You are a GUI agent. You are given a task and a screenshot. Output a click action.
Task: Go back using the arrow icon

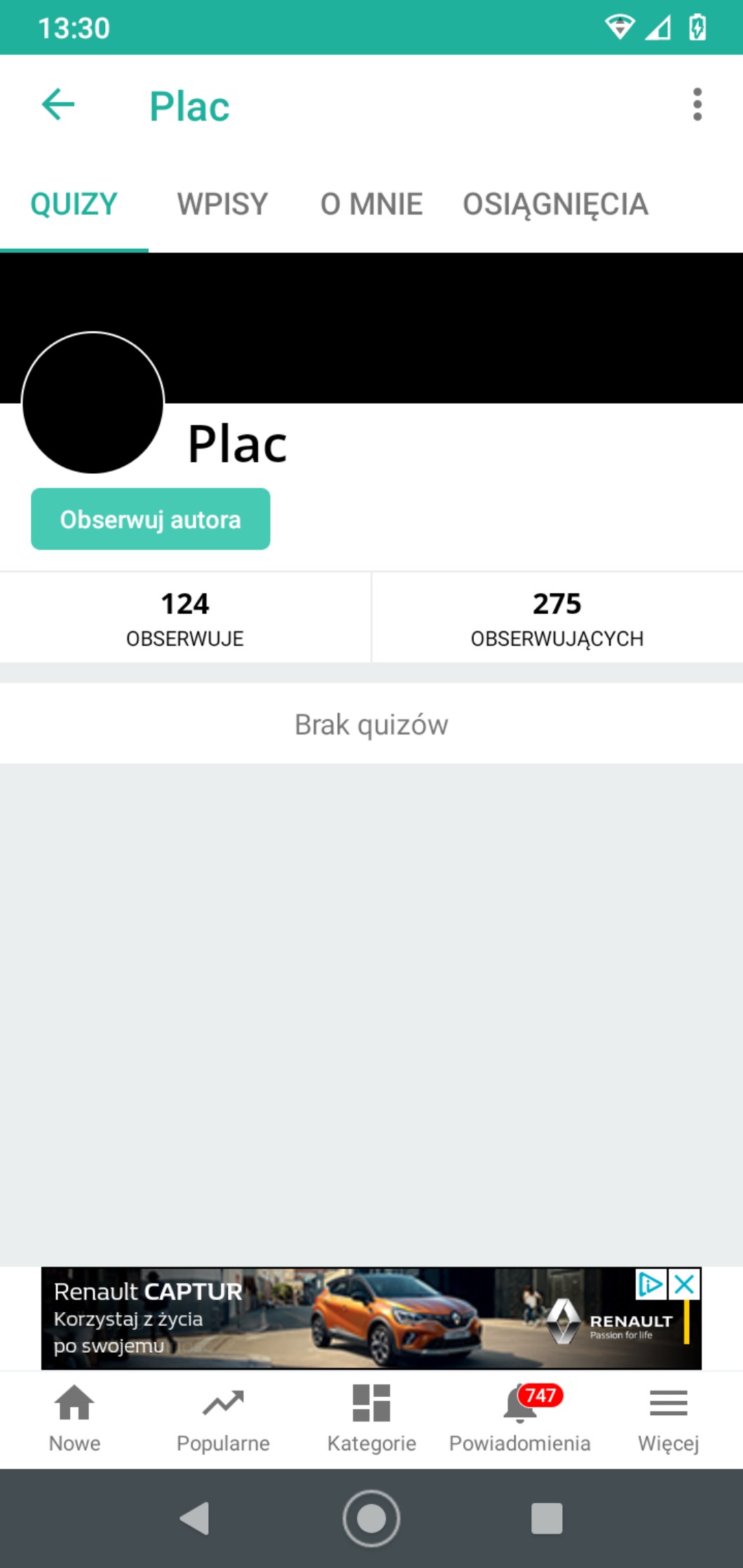pos(58,105)
